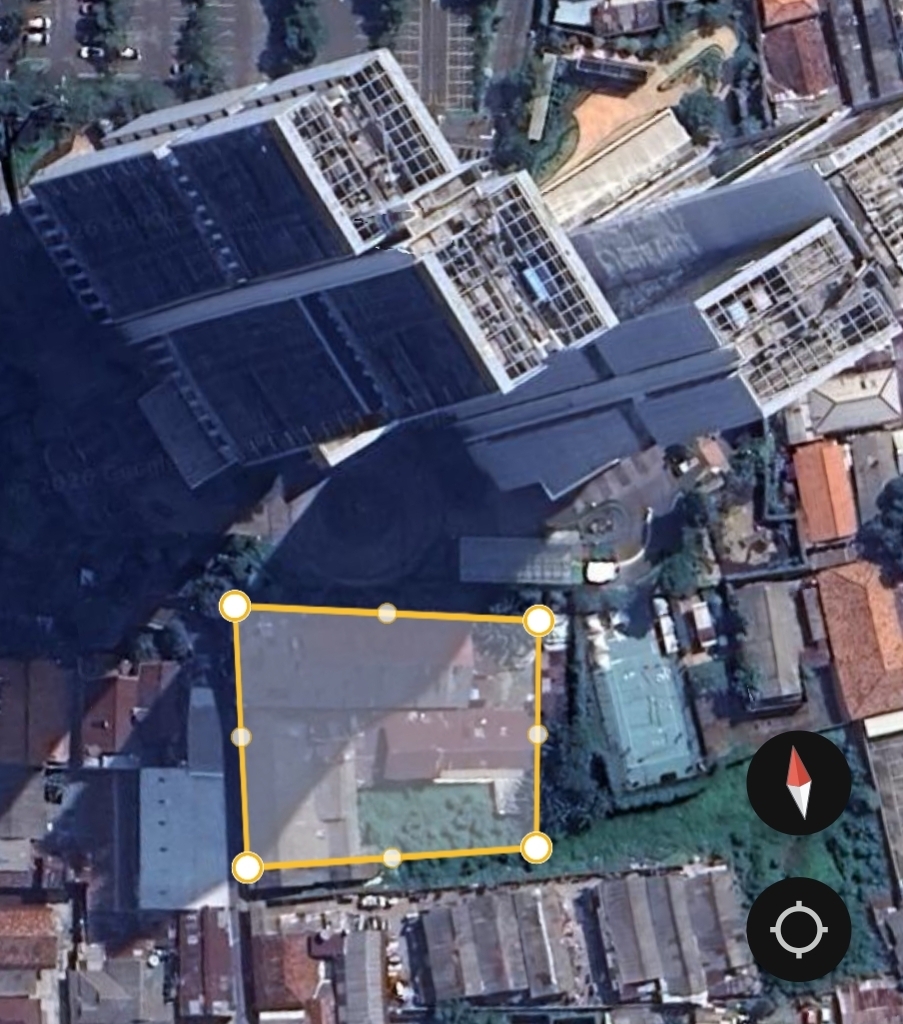Screen dimensions: 903x1024
Task: Select the bottom-left corner handle of the polygon
Action: (248, 867)
